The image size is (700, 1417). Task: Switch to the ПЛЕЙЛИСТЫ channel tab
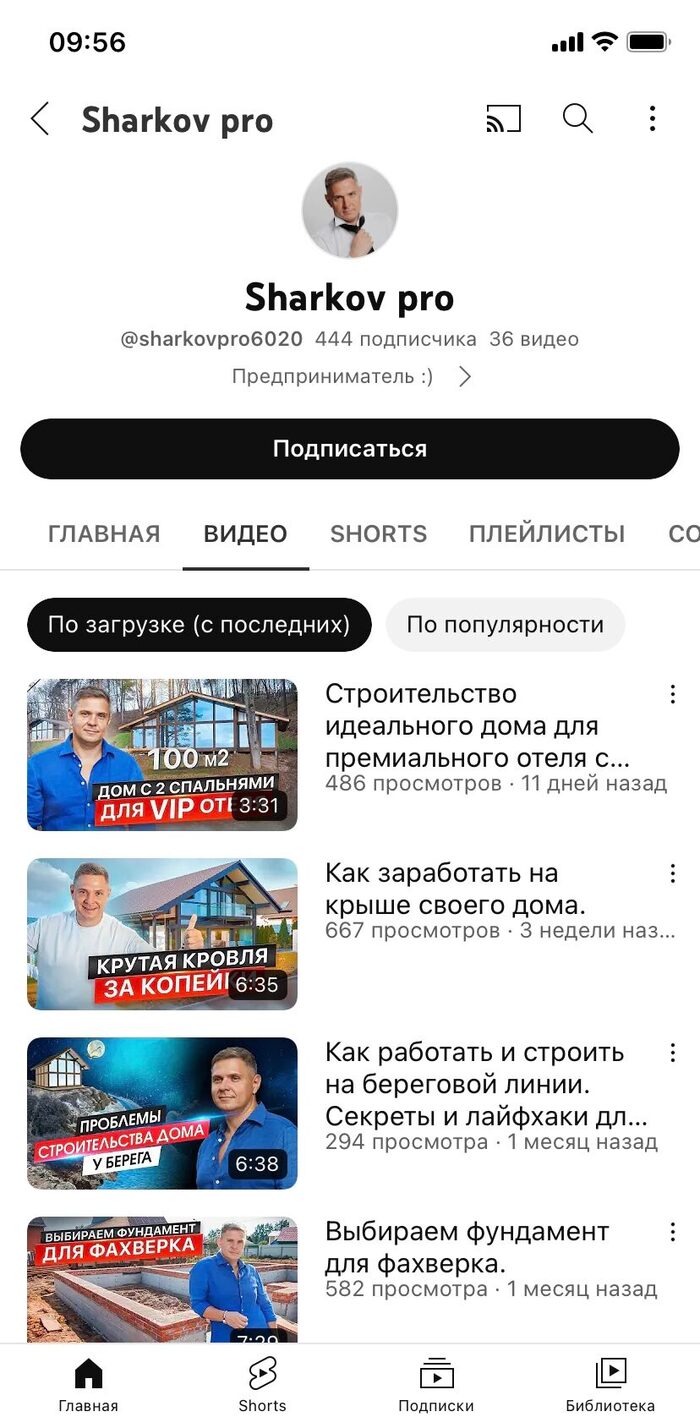click(x=547, y=534)
